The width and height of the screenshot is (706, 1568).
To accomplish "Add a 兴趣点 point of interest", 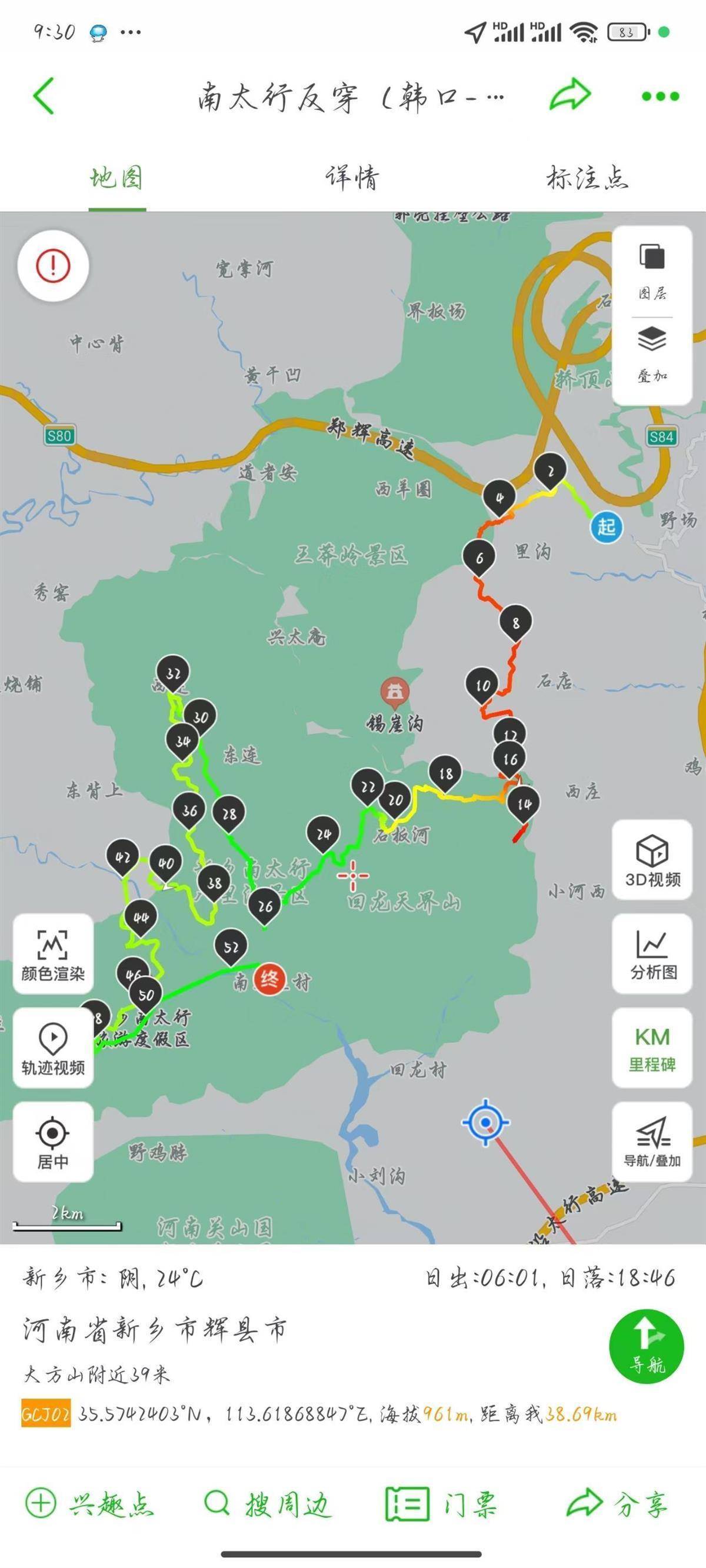I will pyautogui.click(x=90, y=1504).
